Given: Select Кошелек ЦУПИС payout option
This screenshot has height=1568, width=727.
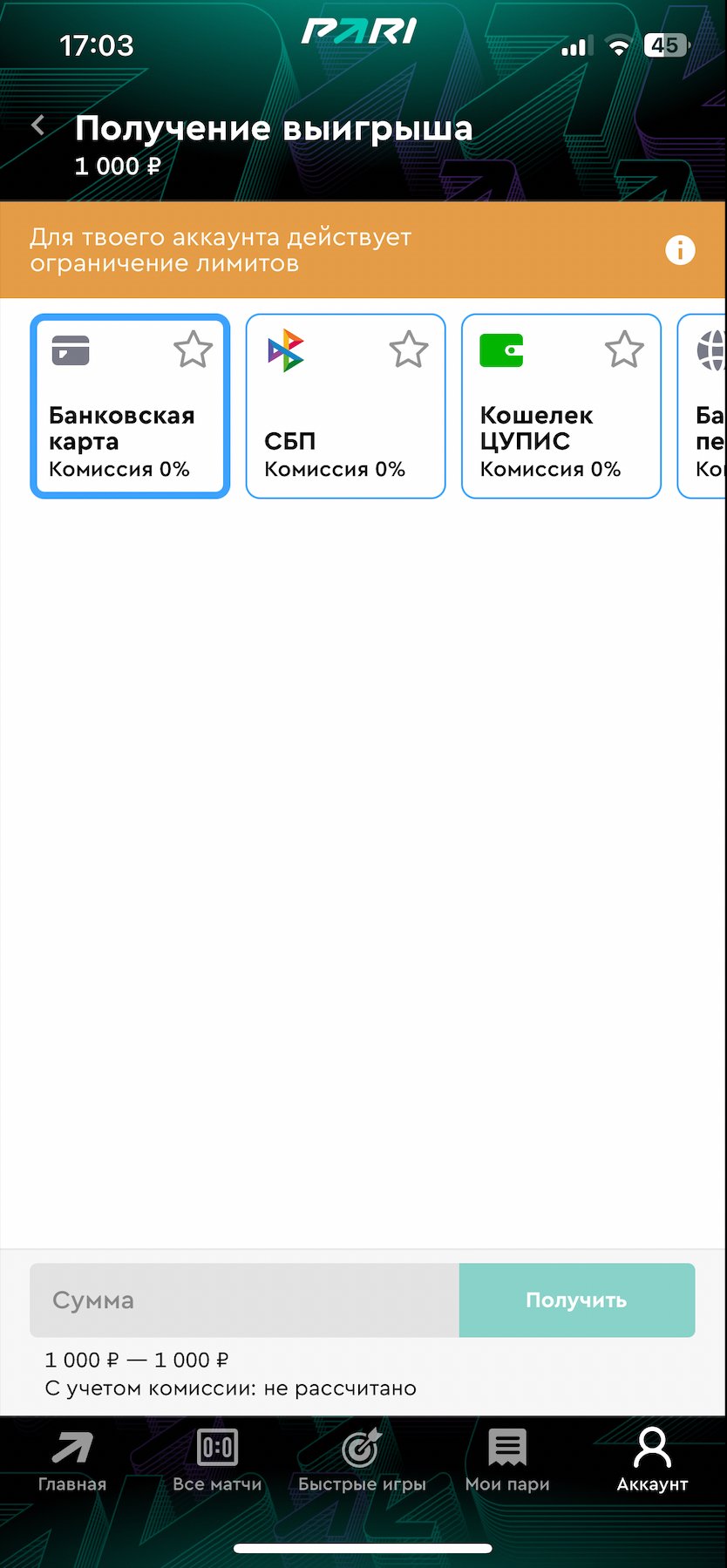Looking at the screenshot, I should pos(549,427).
